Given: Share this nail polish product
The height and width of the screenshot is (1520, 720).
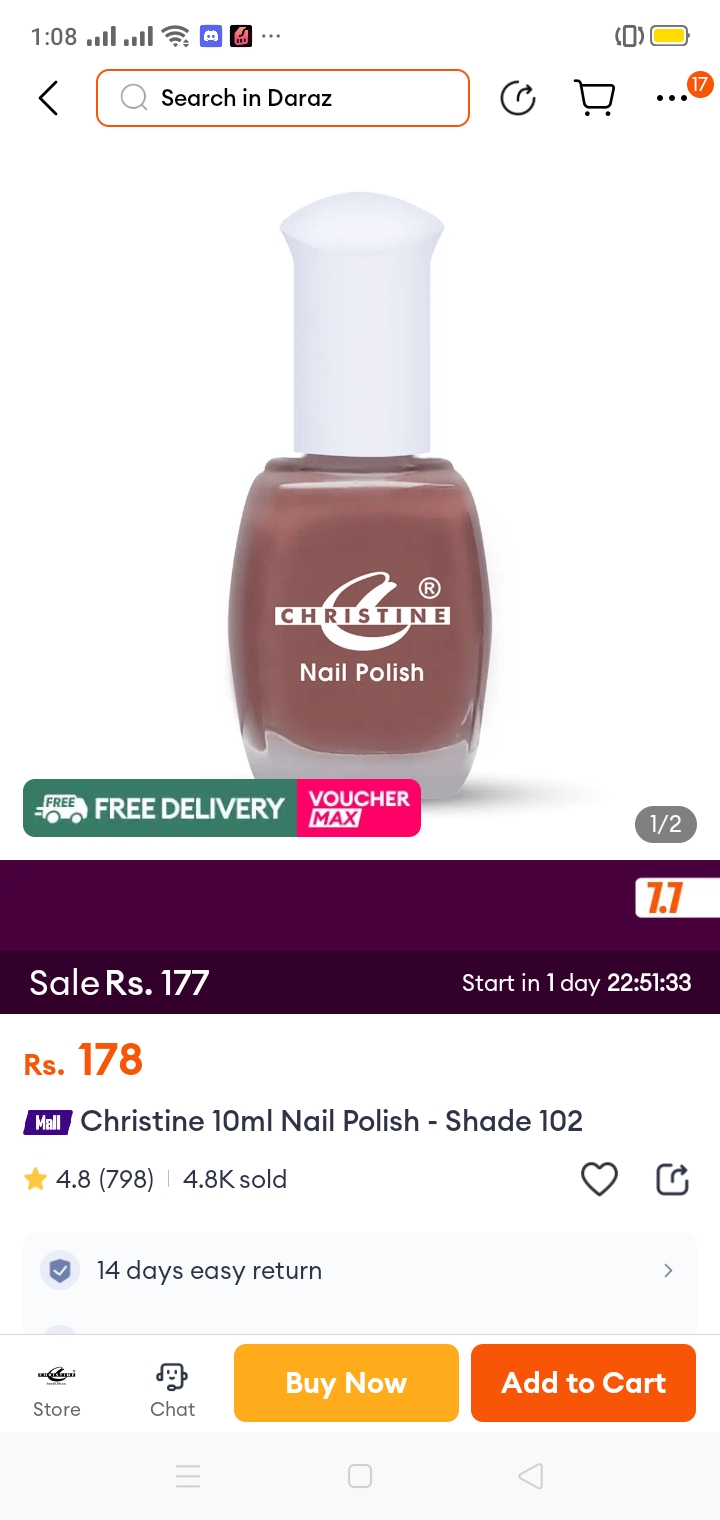Looking at the screenshot, I should pos(672,1179).
